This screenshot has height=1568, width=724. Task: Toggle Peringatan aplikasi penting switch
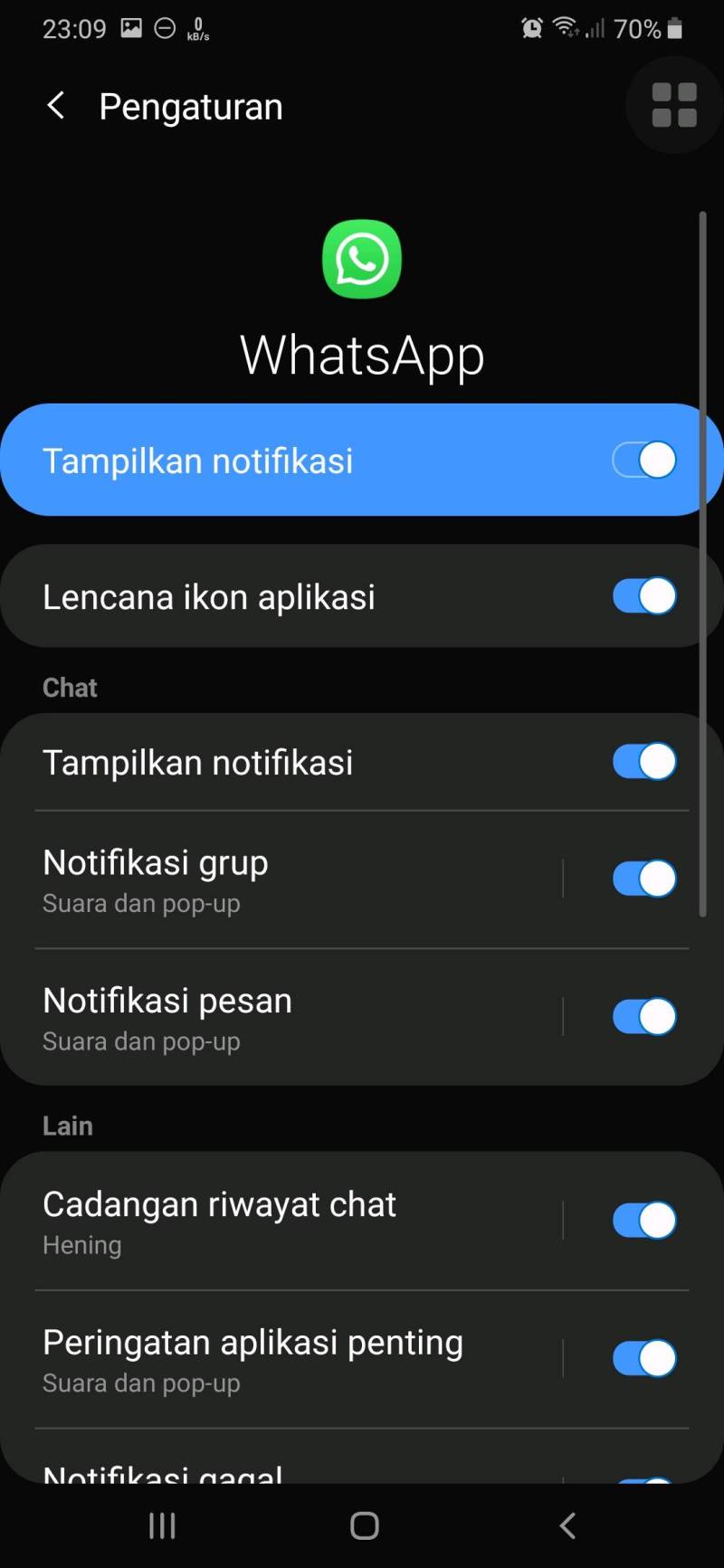click(644, 1359)
